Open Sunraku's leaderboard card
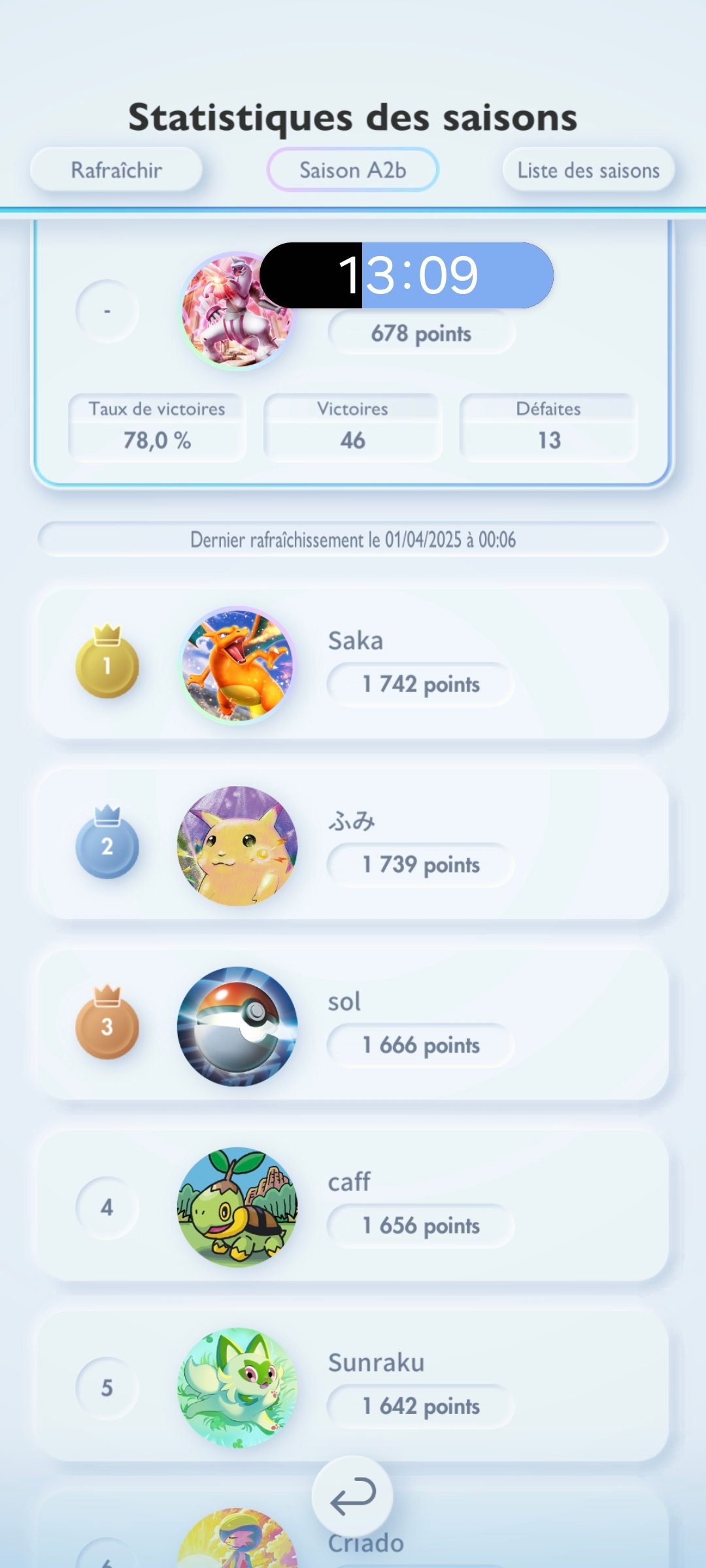The image size is (706, 1568). pos(353,1386)
